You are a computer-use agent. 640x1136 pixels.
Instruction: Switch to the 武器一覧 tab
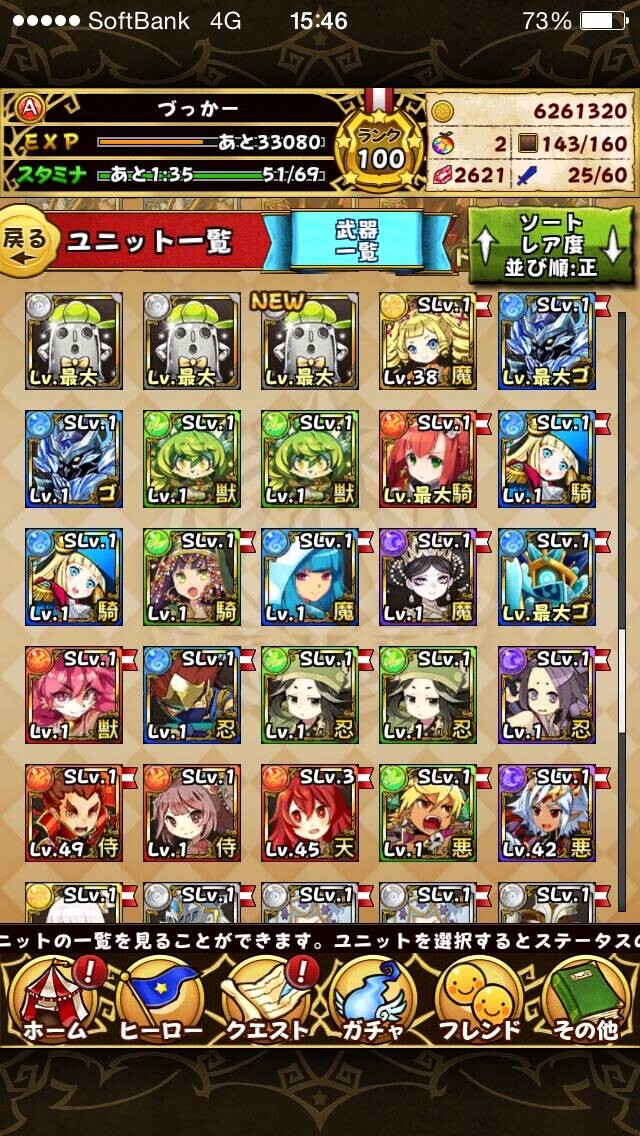pos(357,243)
